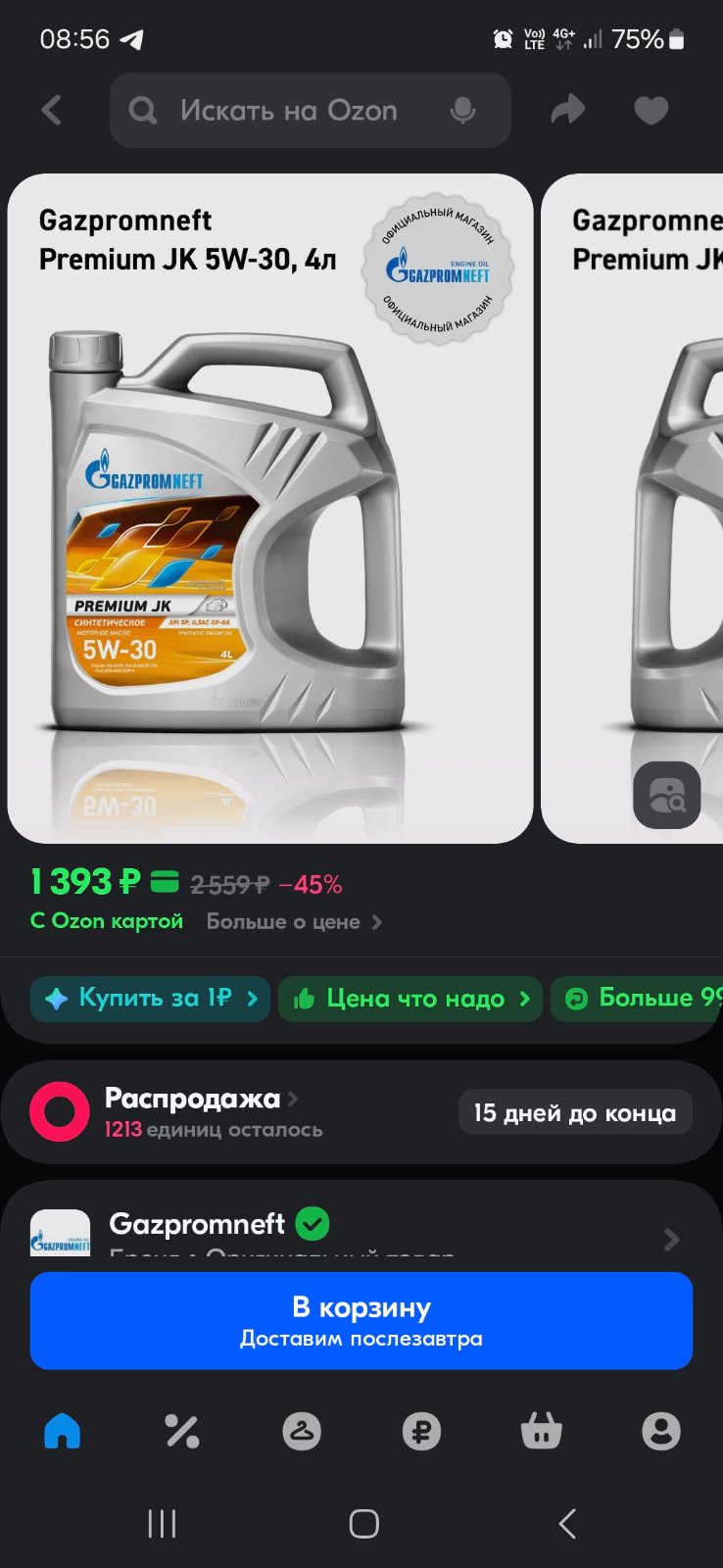Go back using the top-left arrow
The image size is (723, 1568).
[52, 111]
